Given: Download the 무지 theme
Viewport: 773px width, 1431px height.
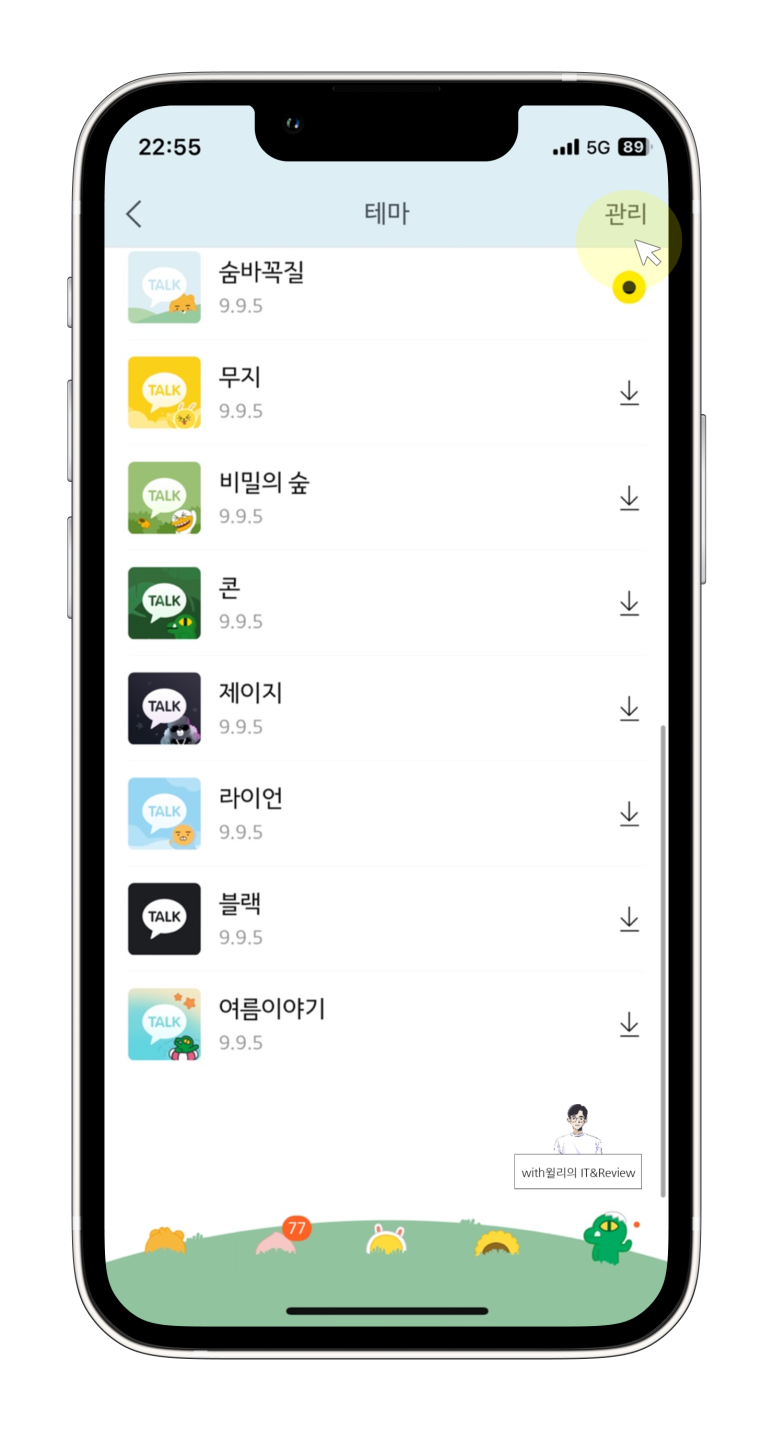Looking at the screenshot, I should pos(629,393).
